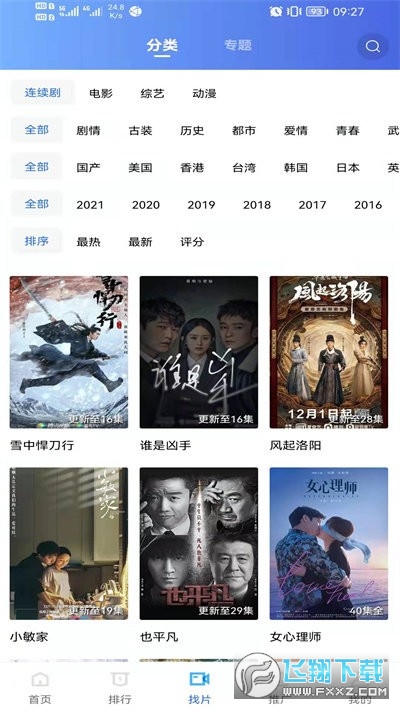Sort results by 评分

[x=192, y=242]
